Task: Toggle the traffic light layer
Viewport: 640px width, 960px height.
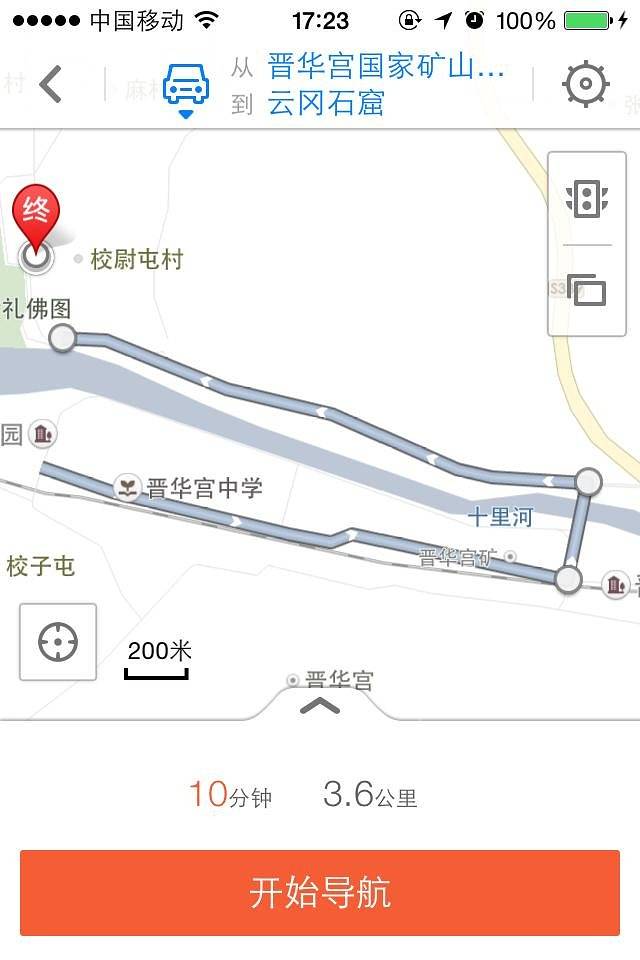Action: [x=587, y=198]
